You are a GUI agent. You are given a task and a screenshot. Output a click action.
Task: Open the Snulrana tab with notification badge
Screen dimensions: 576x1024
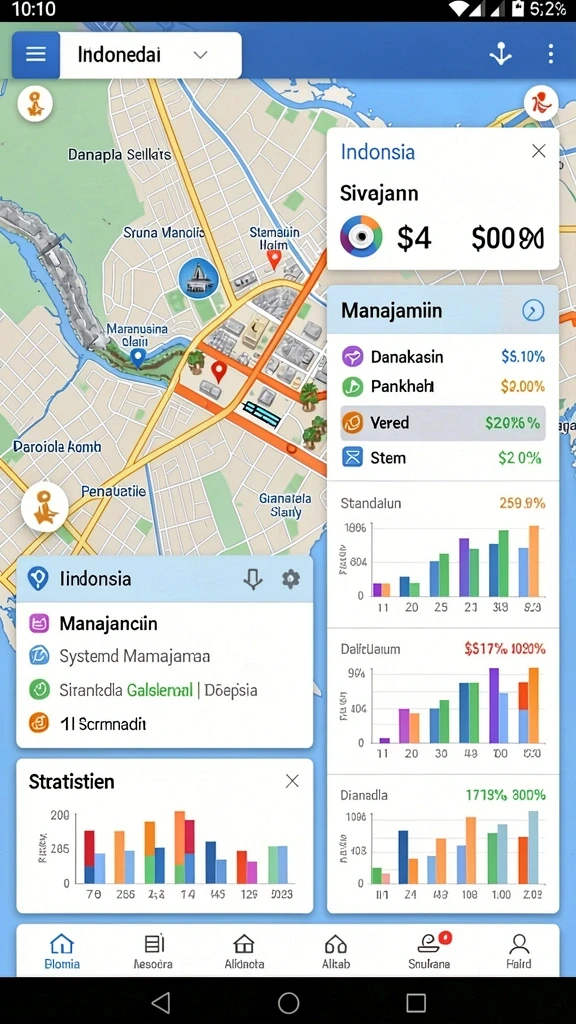[429, 951]
